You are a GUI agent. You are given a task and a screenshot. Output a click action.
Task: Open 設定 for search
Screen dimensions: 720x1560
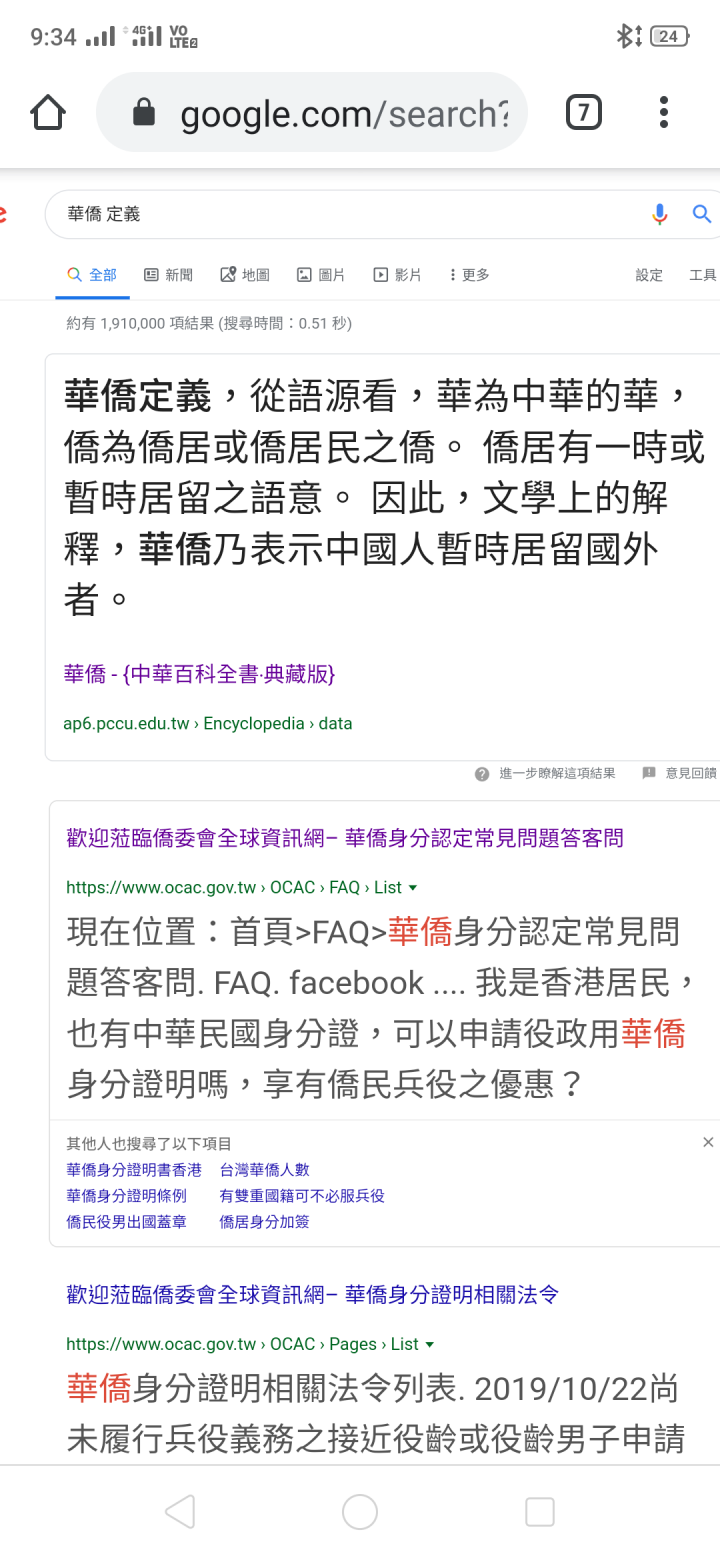[x=649, y=275]
